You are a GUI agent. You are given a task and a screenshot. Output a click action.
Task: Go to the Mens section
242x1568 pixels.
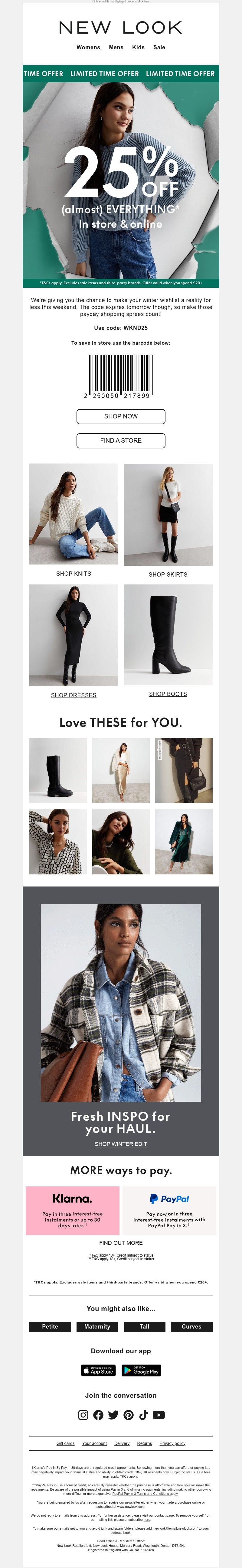pyautogui.click(x=116, y=47)
